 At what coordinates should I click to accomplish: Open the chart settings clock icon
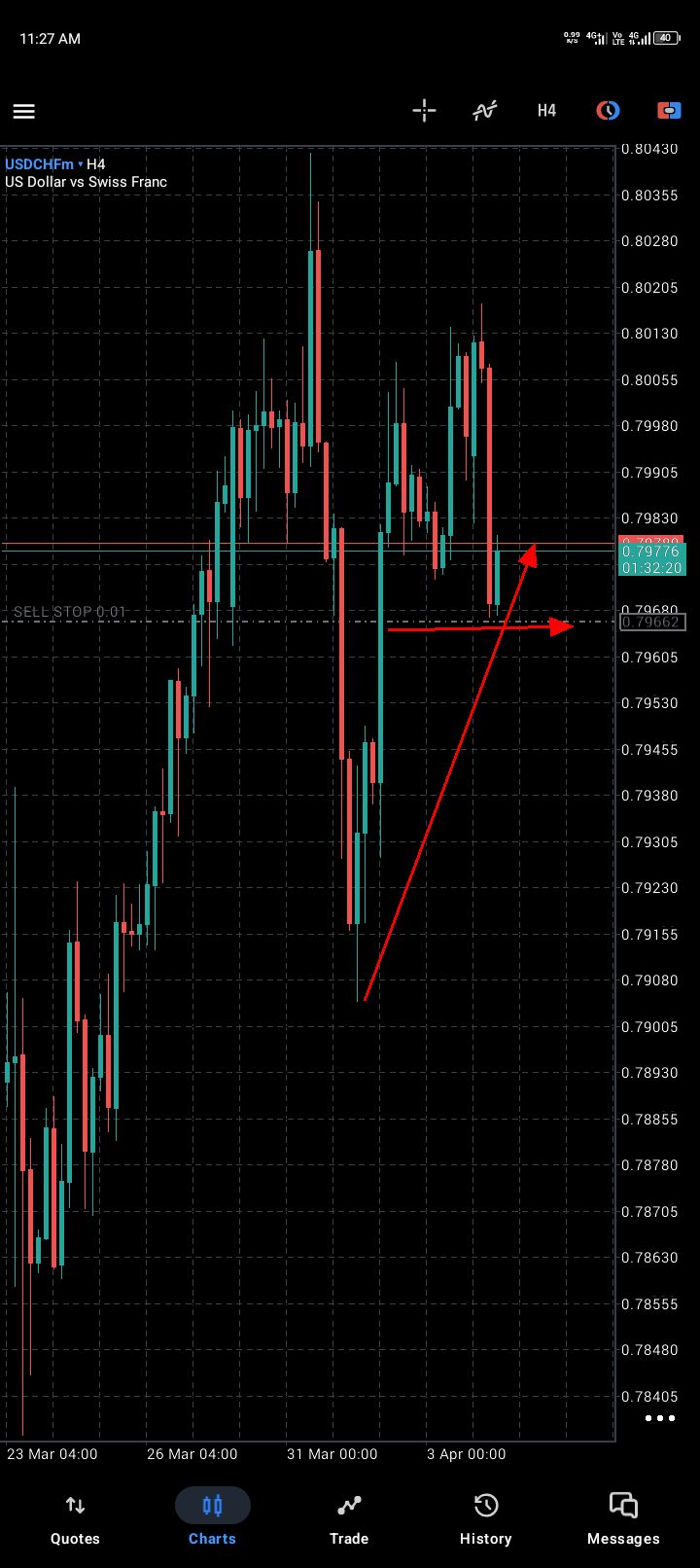click(x=608, y=111)
